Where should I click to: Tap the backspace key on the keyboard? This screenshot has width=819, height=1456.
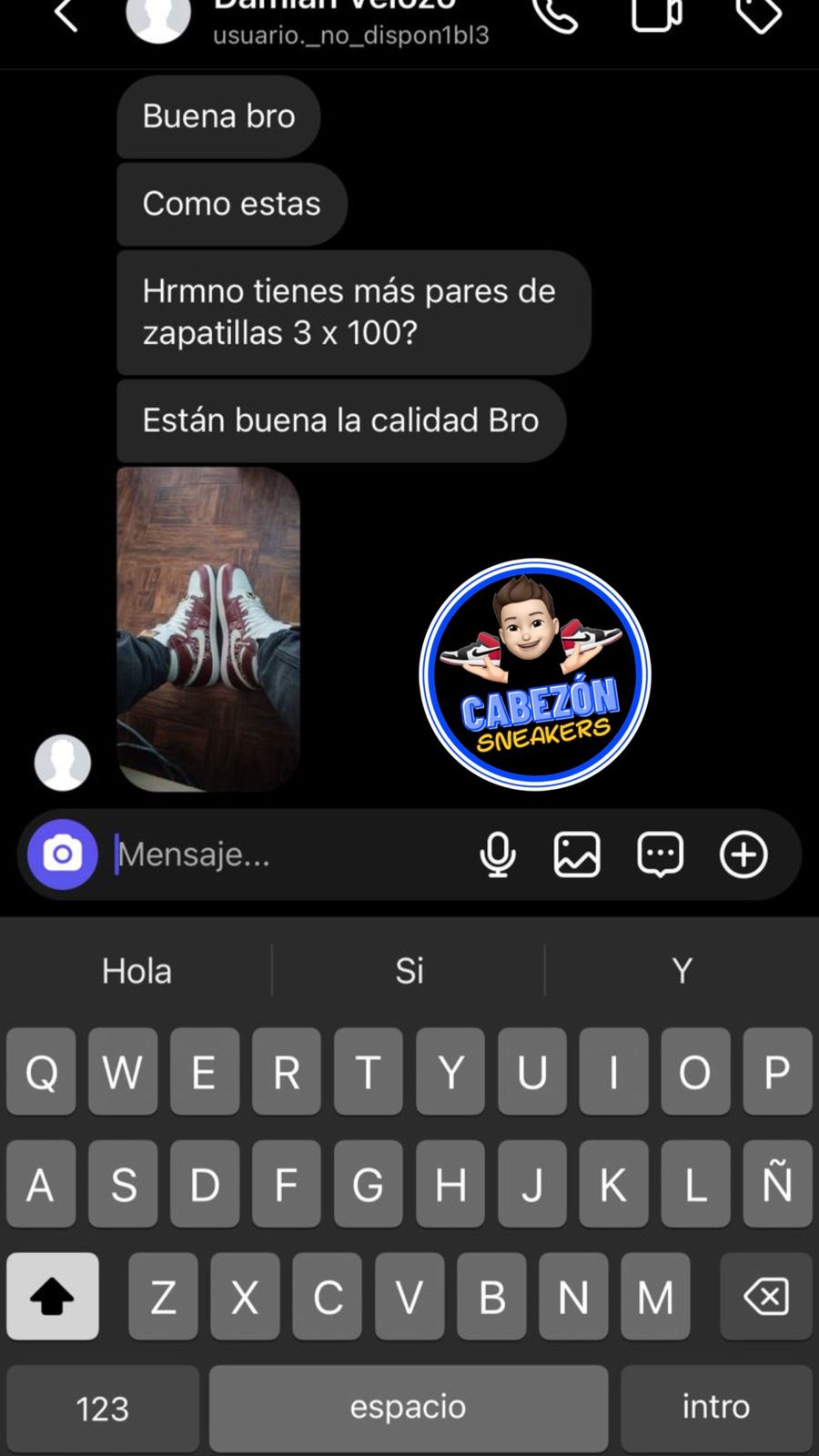pos(766,1297)
